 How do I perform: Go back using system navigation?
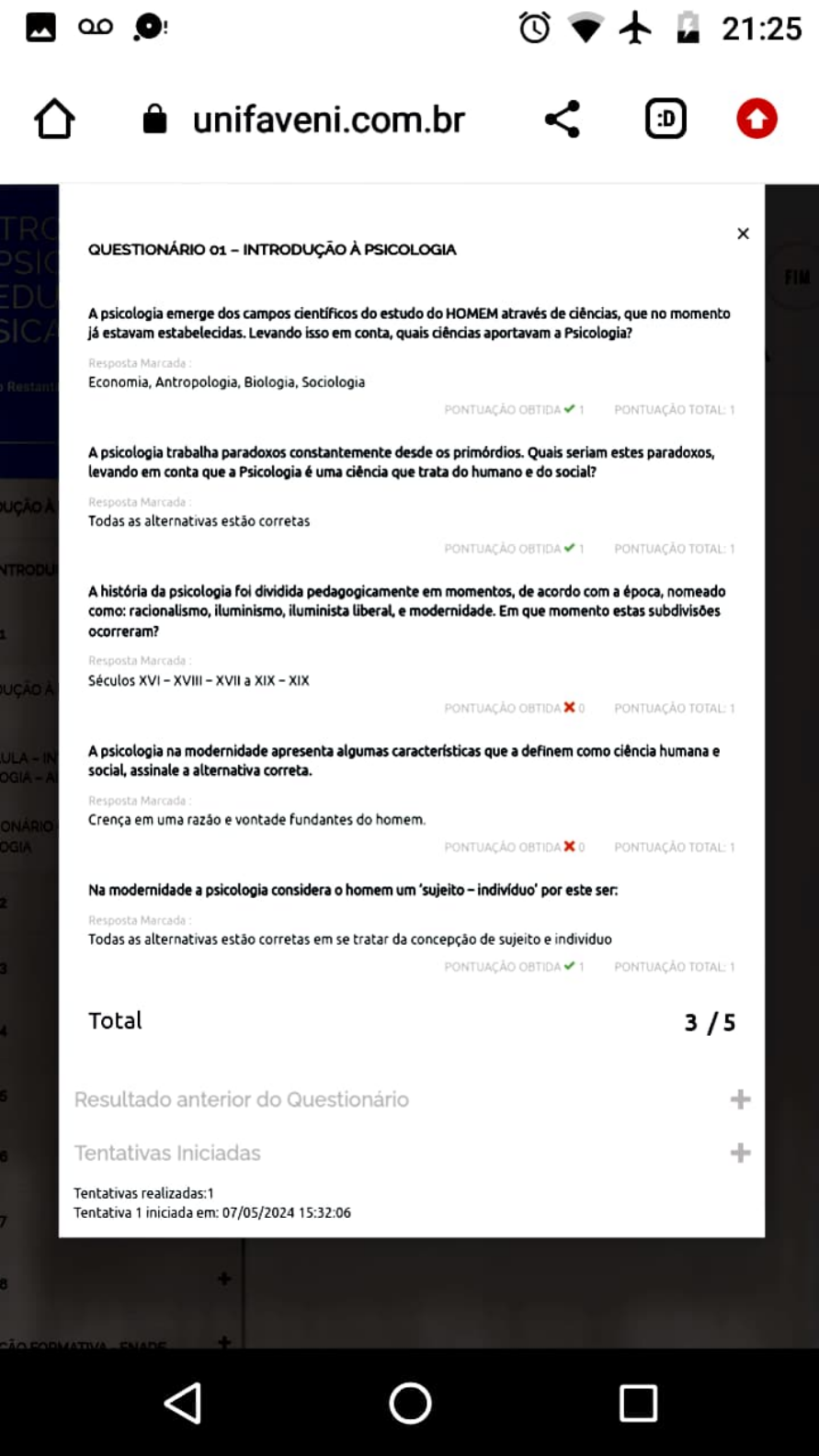tap(183, 1404)
